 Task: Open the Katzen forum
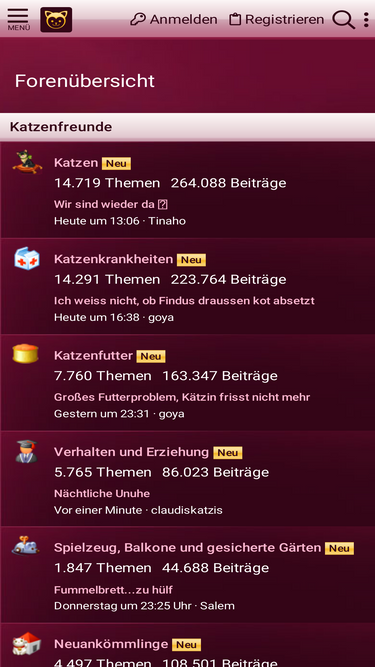pyautogui.click(x=76, y=163)
